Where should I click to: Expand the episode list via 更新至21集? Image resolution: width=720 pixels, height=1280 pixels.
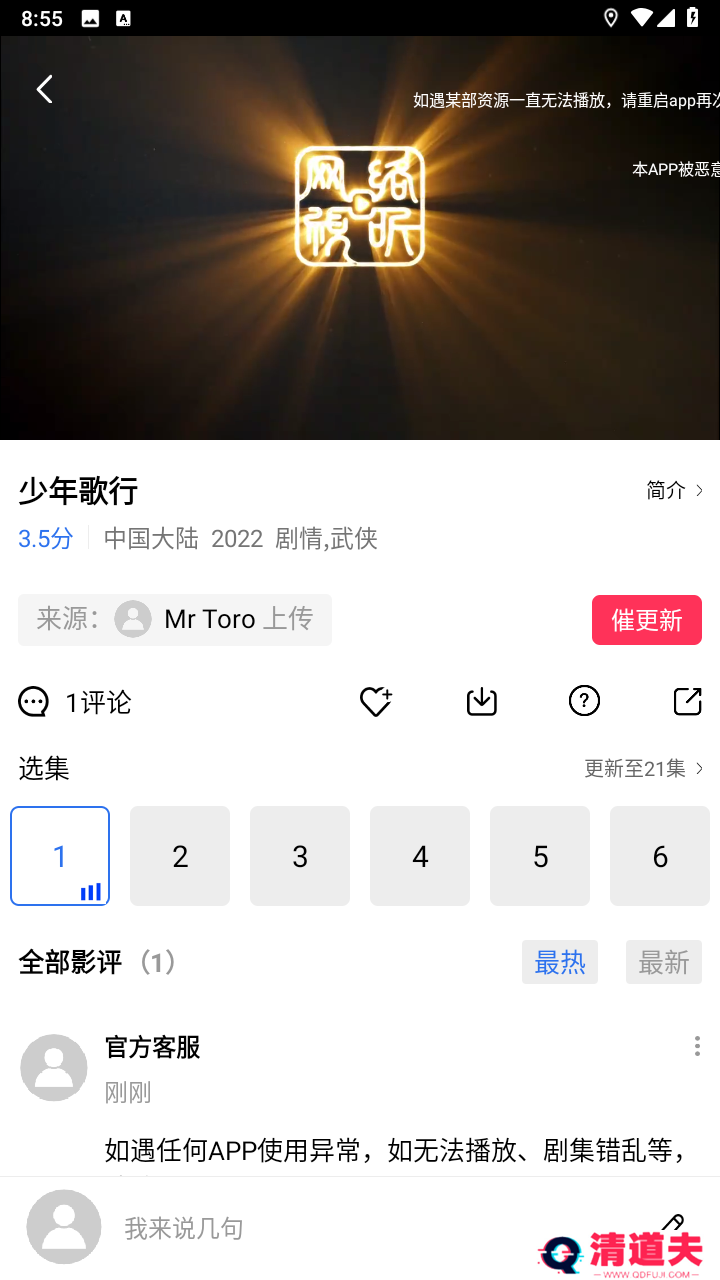point(644,768)
